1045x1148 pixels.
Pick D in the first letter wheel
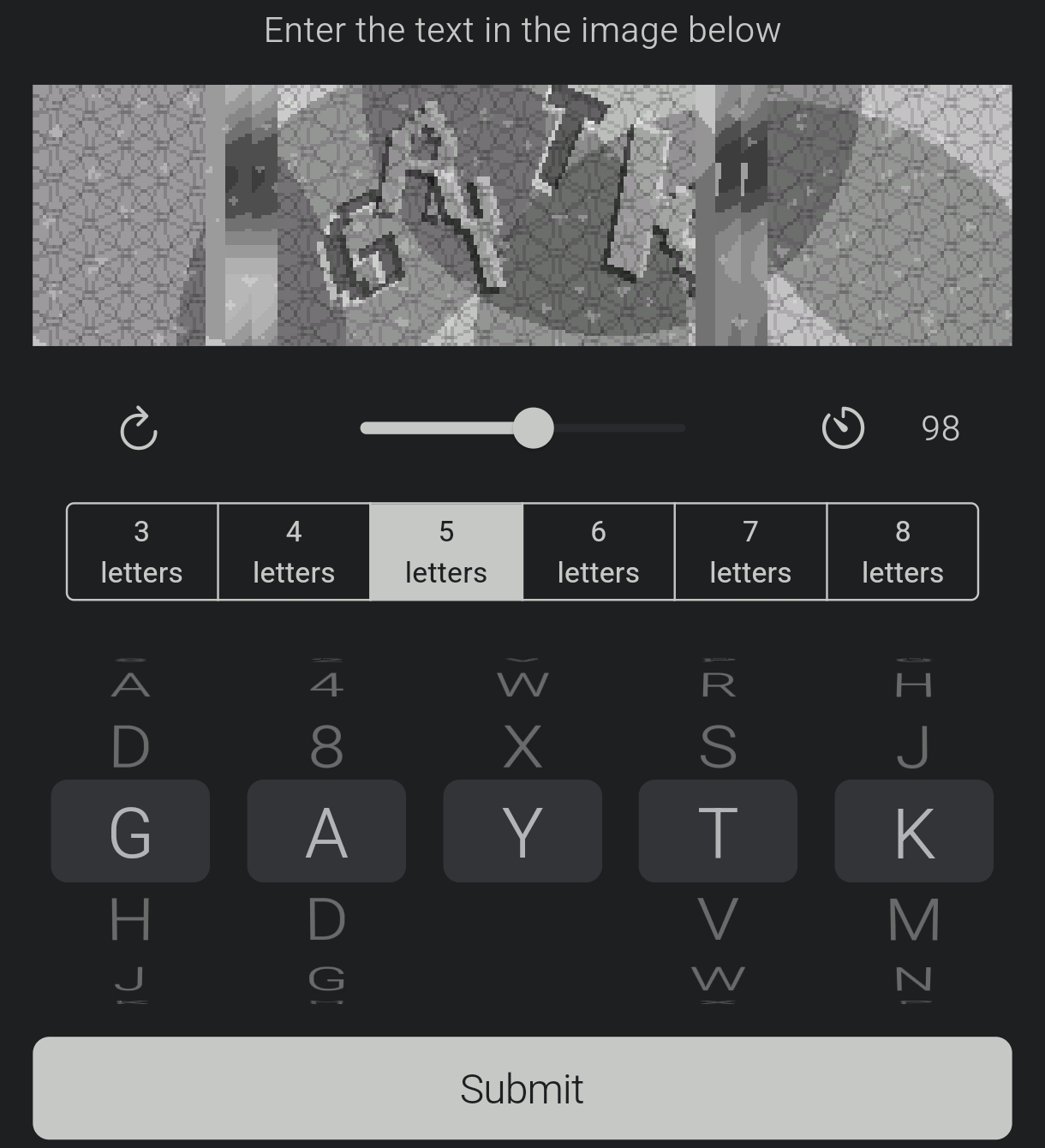pyautogui.click(x=130, y=747)
